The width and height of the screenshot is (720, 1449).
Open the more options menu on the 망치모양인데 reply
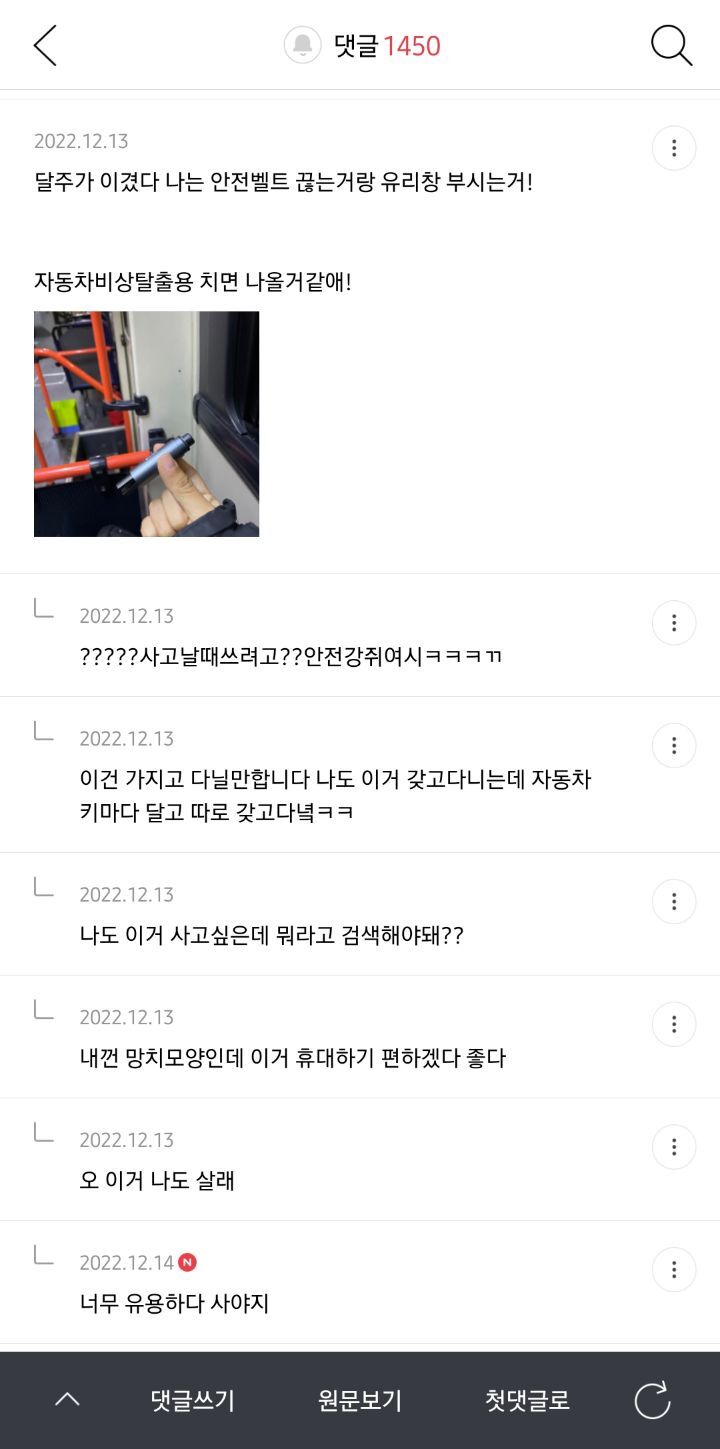point(674,1024)
